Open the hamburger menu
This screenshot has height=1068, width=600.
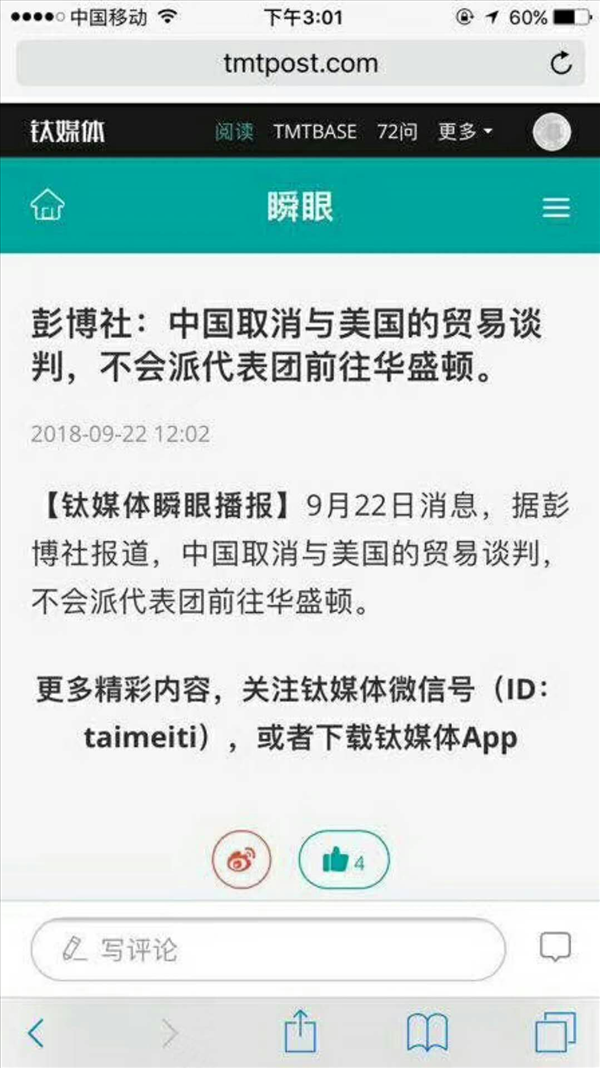click(x=556, y=207)
